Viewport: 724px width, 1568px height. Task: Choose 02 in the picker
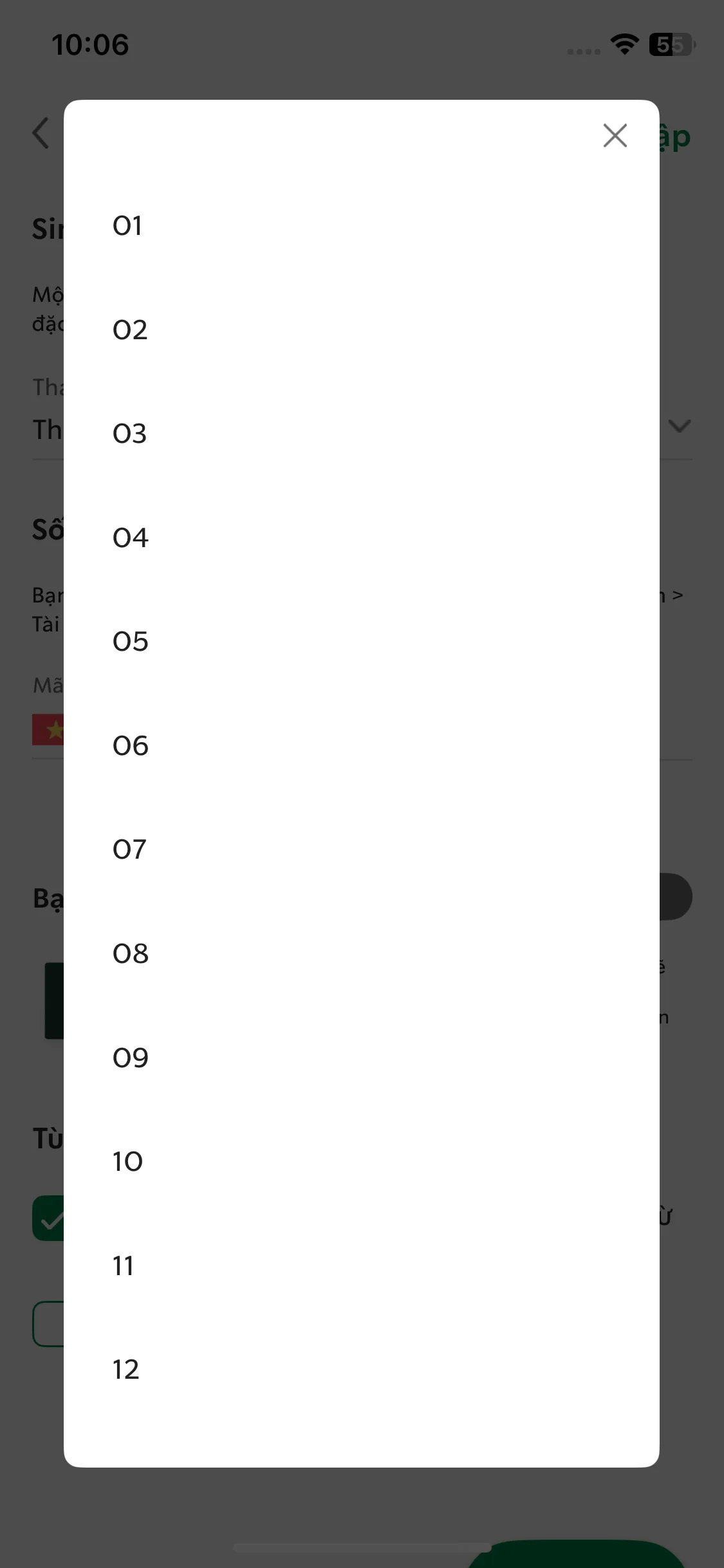coord(130,330)
